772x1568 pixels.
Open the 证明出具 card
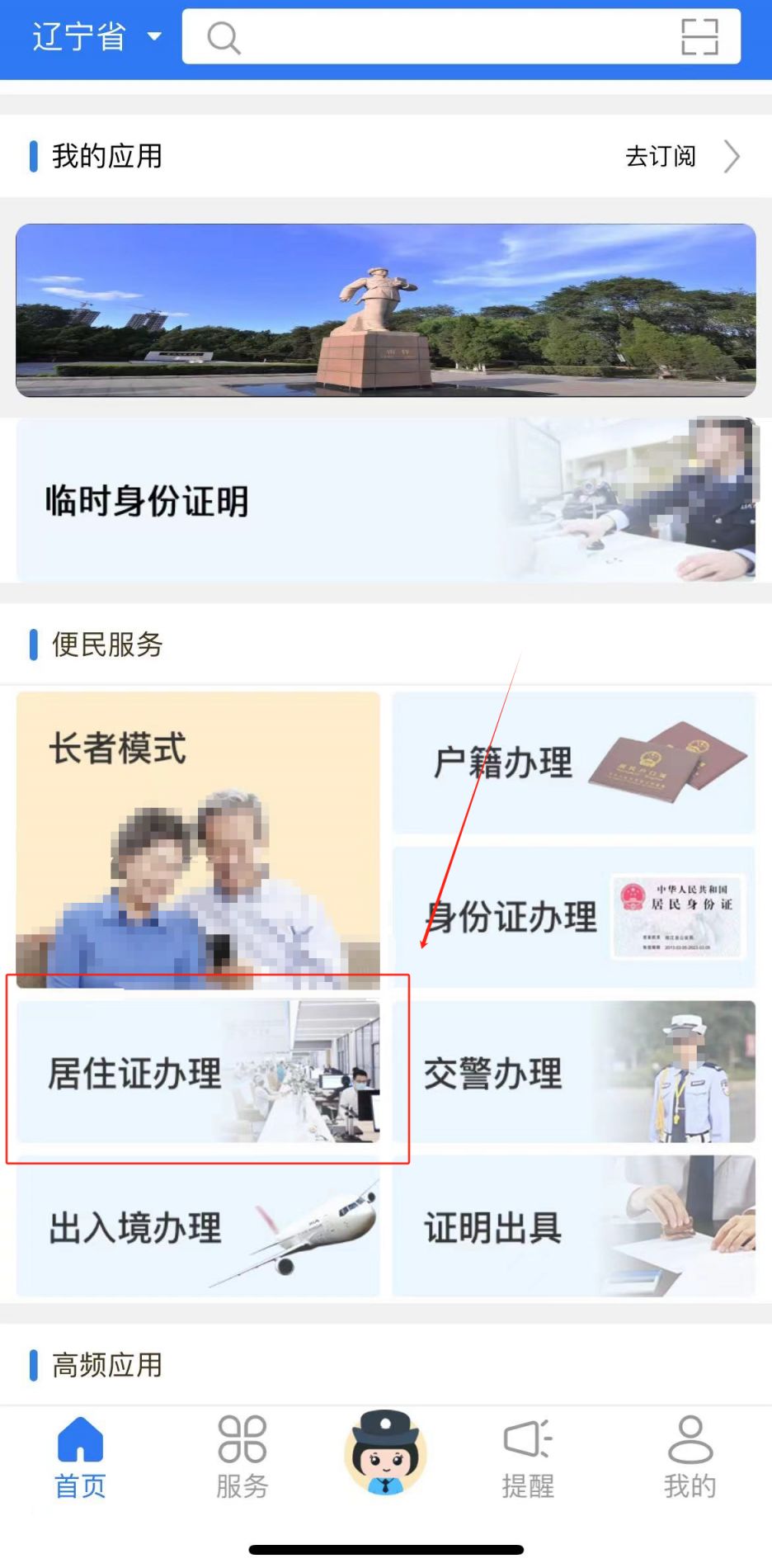click(574, 1226)
